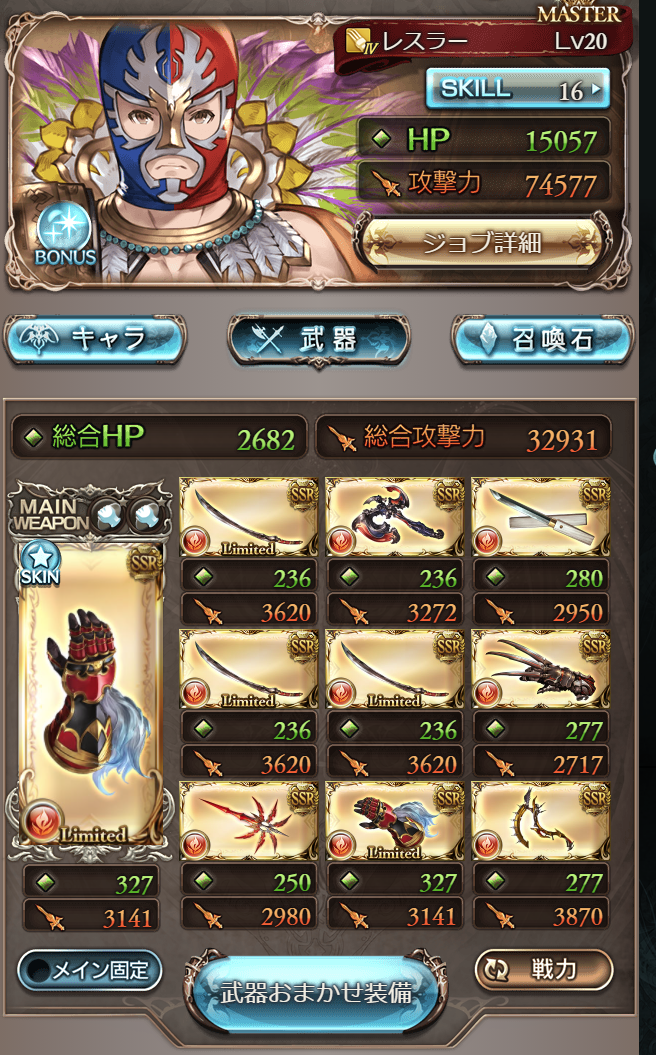Open the knife weapon with attack 2950
This screenshot has width=656, height=1055.
tap(541, 517)
